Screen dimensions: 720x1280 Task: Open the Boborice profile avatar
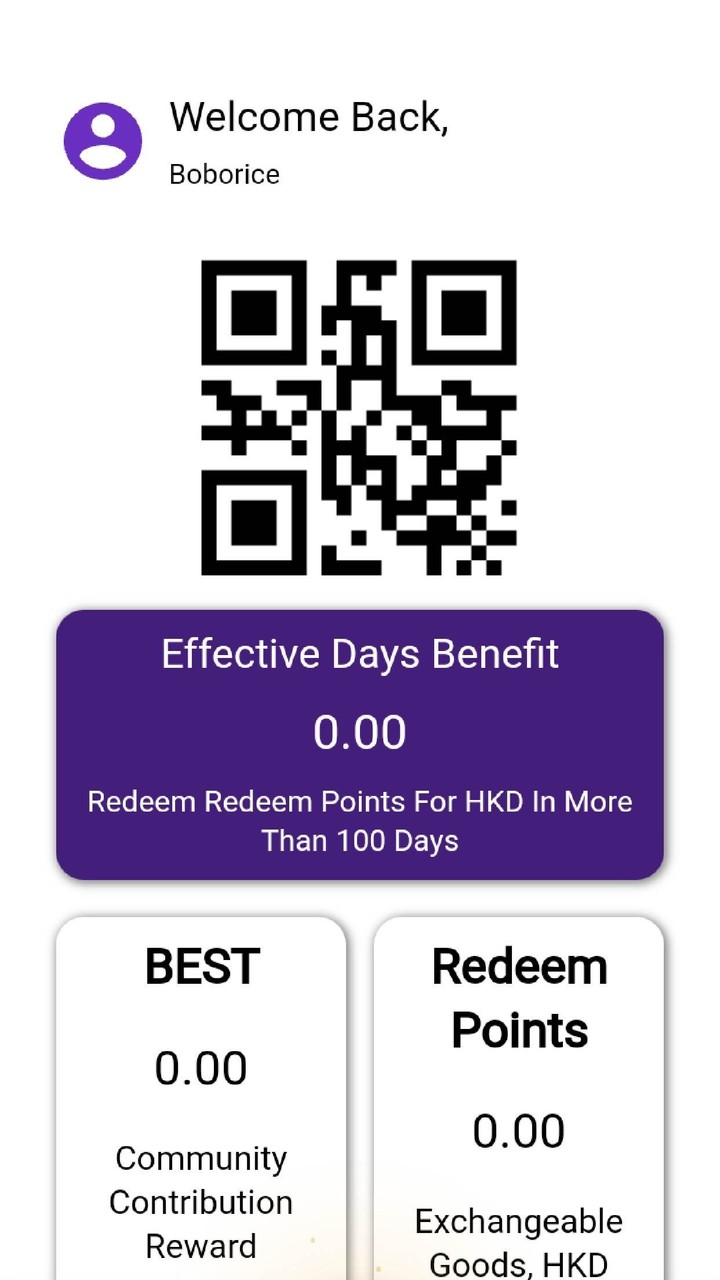pyautogui.click(x=103, y=141)
